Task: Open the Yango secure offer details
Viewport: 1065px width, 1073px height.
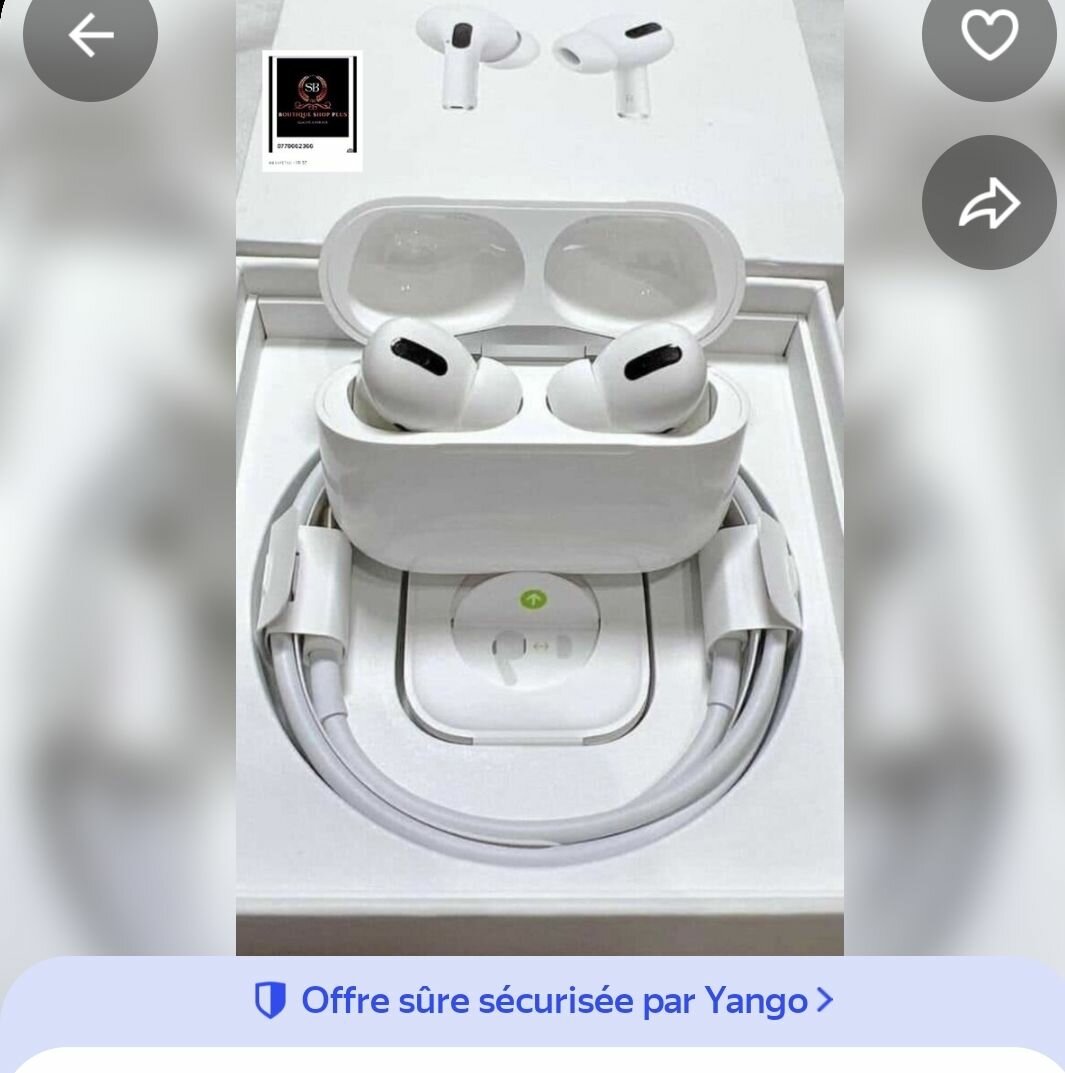Action: pos(544,1000)
